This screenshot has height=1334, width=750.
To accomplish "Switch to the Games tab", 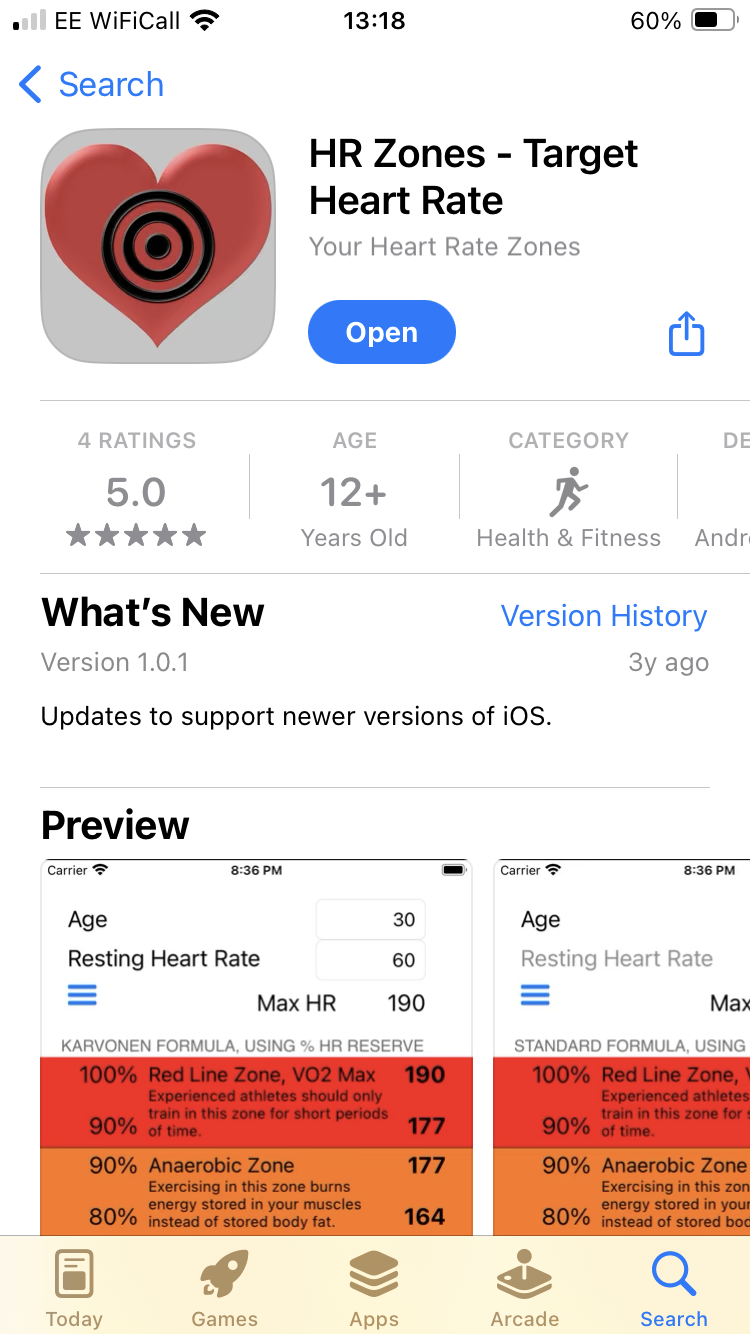I will [224, 1289].
